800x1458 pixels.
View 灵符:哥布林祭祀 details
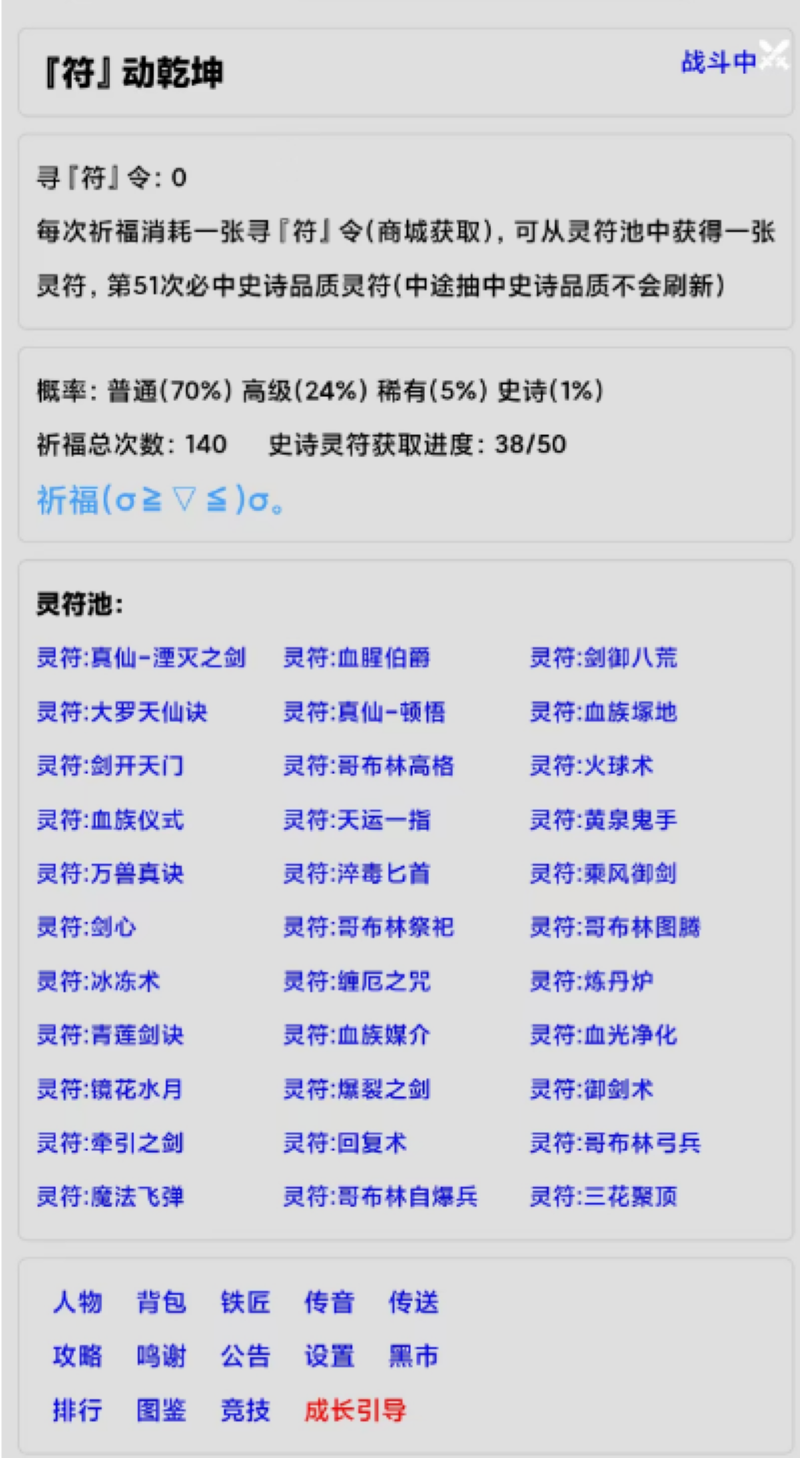[369, 928]
